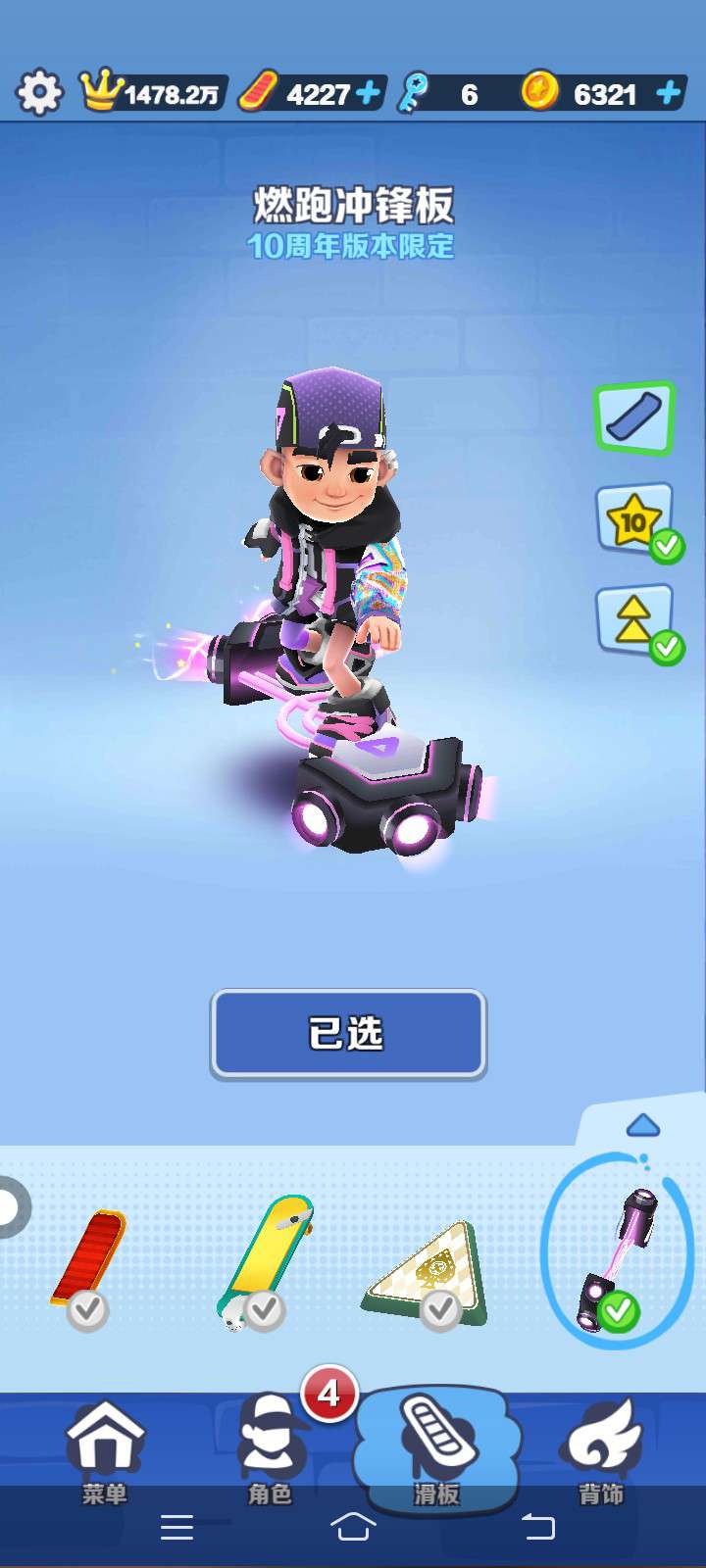Open the 背饰 tab
The width and height of the screenshot is (706, 1568).
(601, 1452)
